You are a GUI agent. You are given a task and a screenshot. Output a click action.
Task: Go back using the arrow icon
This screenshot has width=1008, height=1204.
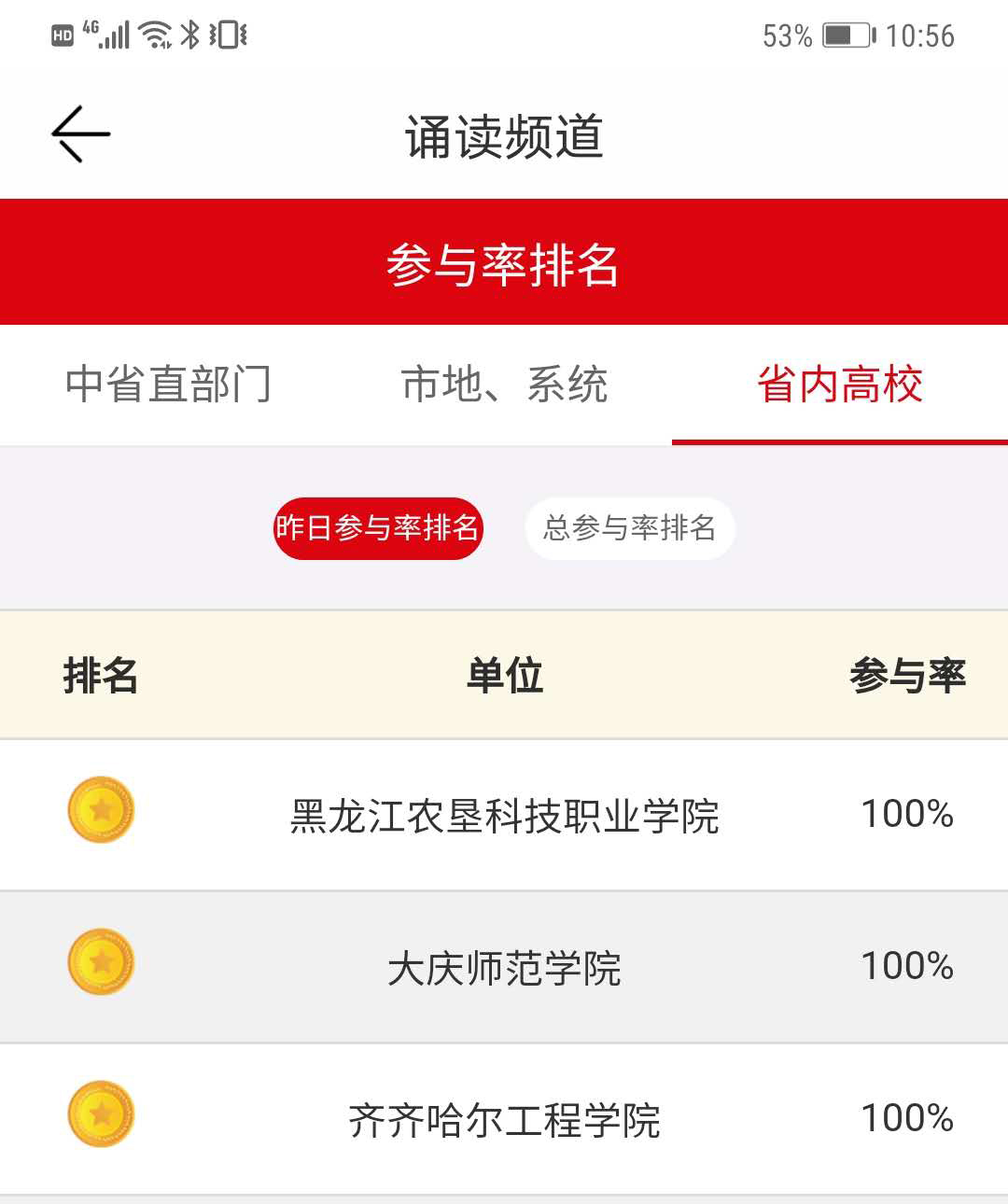(81, 134)
